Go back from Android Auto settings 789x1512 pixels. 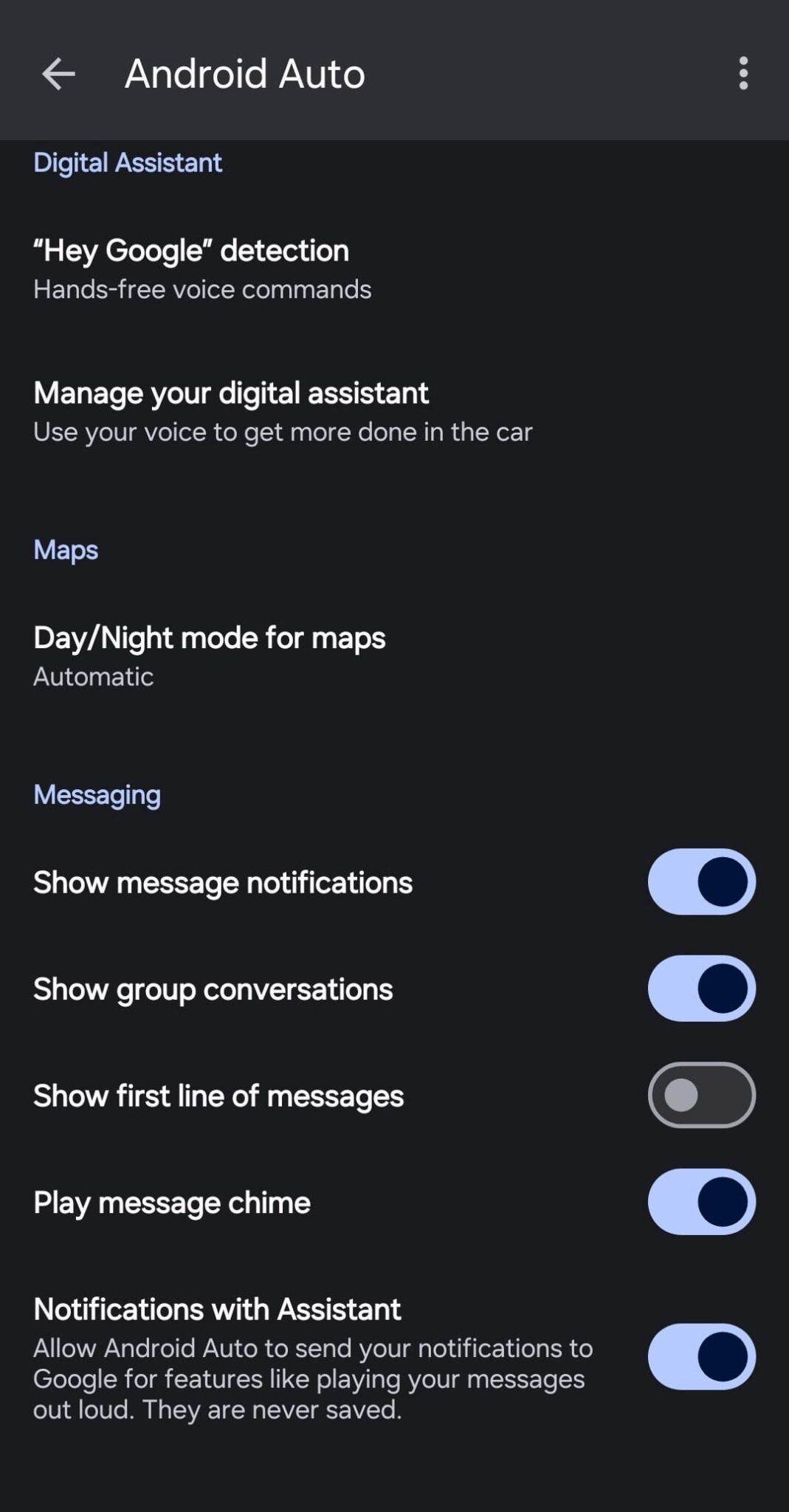pos(58,74)
